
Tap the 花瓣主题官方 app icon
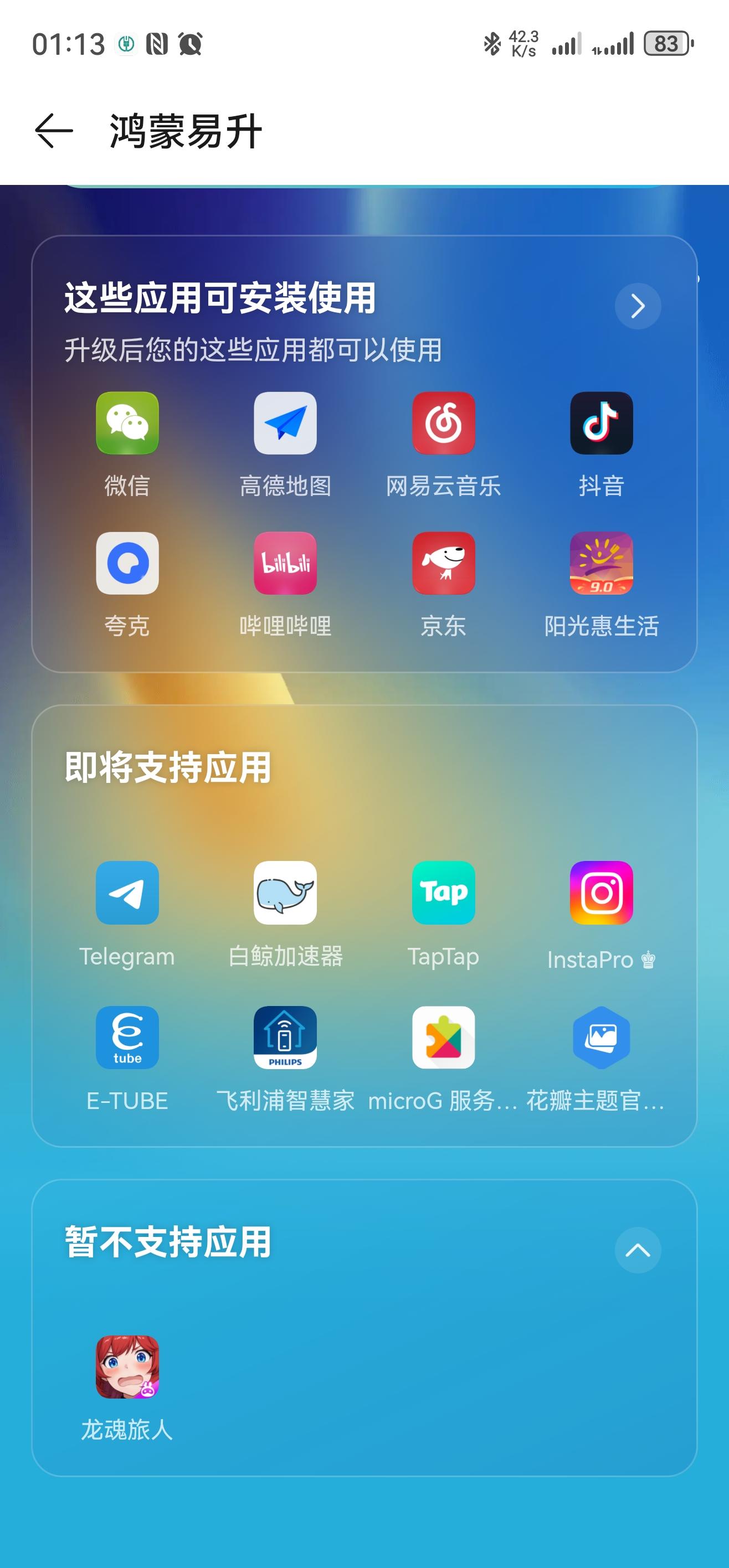602,1038
